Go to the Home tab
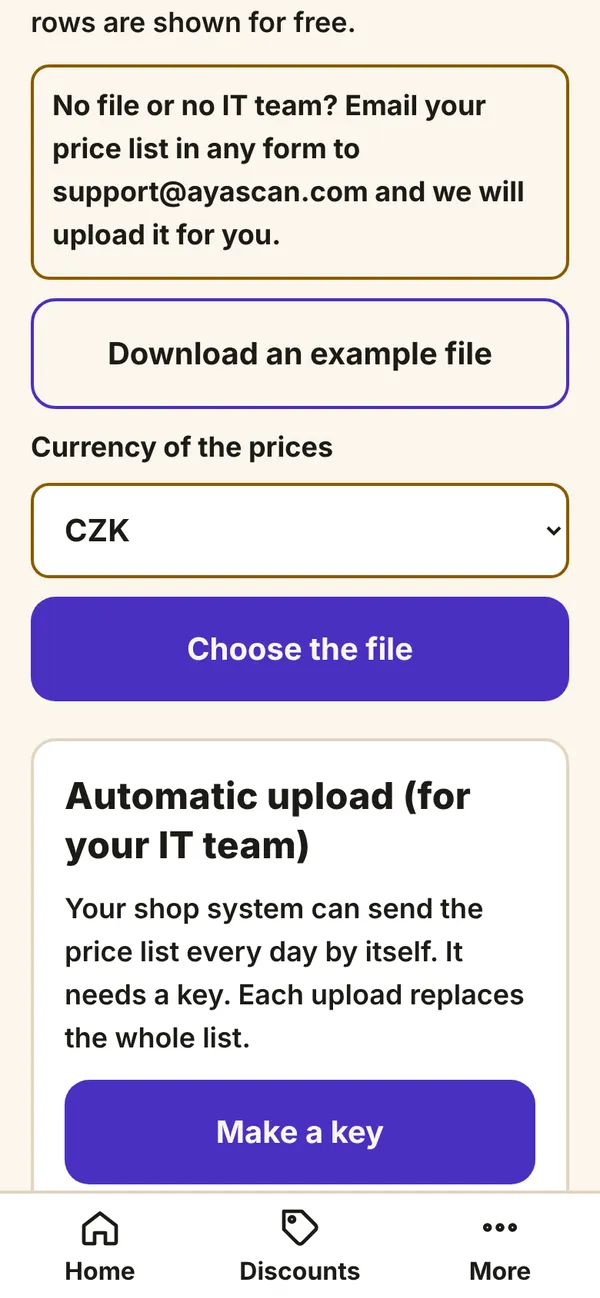Viewport: 600px width, 1298px height. pos(100,1246)
